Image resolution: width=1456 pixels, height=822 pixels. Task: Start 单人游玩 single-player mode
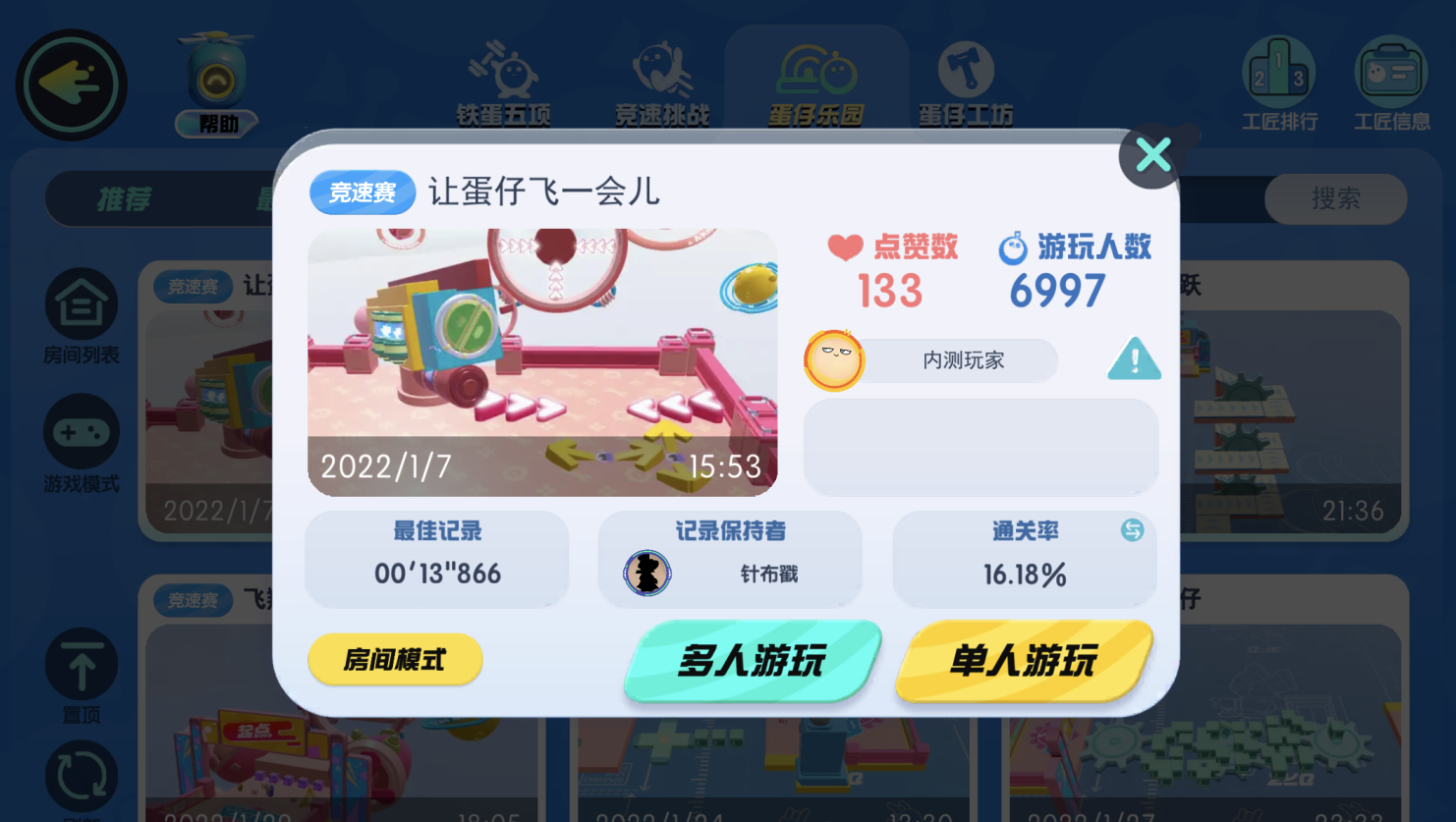click(1024, 661)
